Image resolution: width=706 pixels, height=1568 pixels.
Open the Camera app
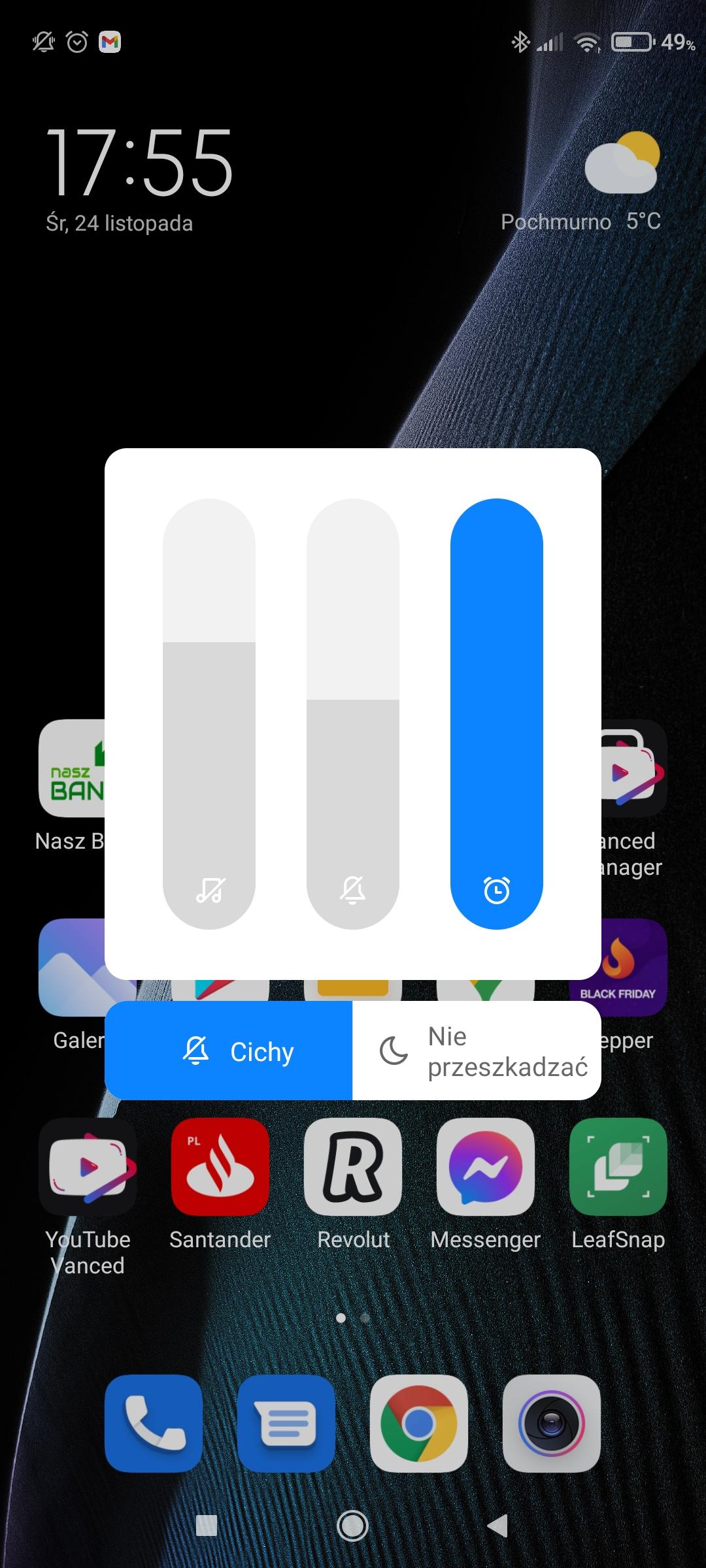[x=551, y=1423]
